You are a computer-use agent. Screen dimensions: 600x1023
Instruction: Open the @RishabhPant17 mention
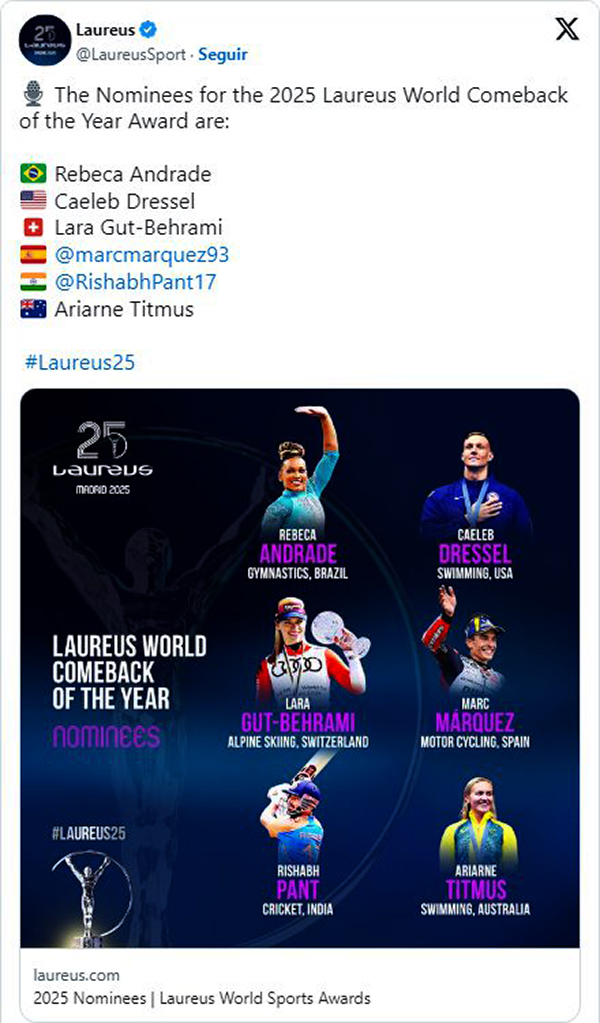pos(135,282)
